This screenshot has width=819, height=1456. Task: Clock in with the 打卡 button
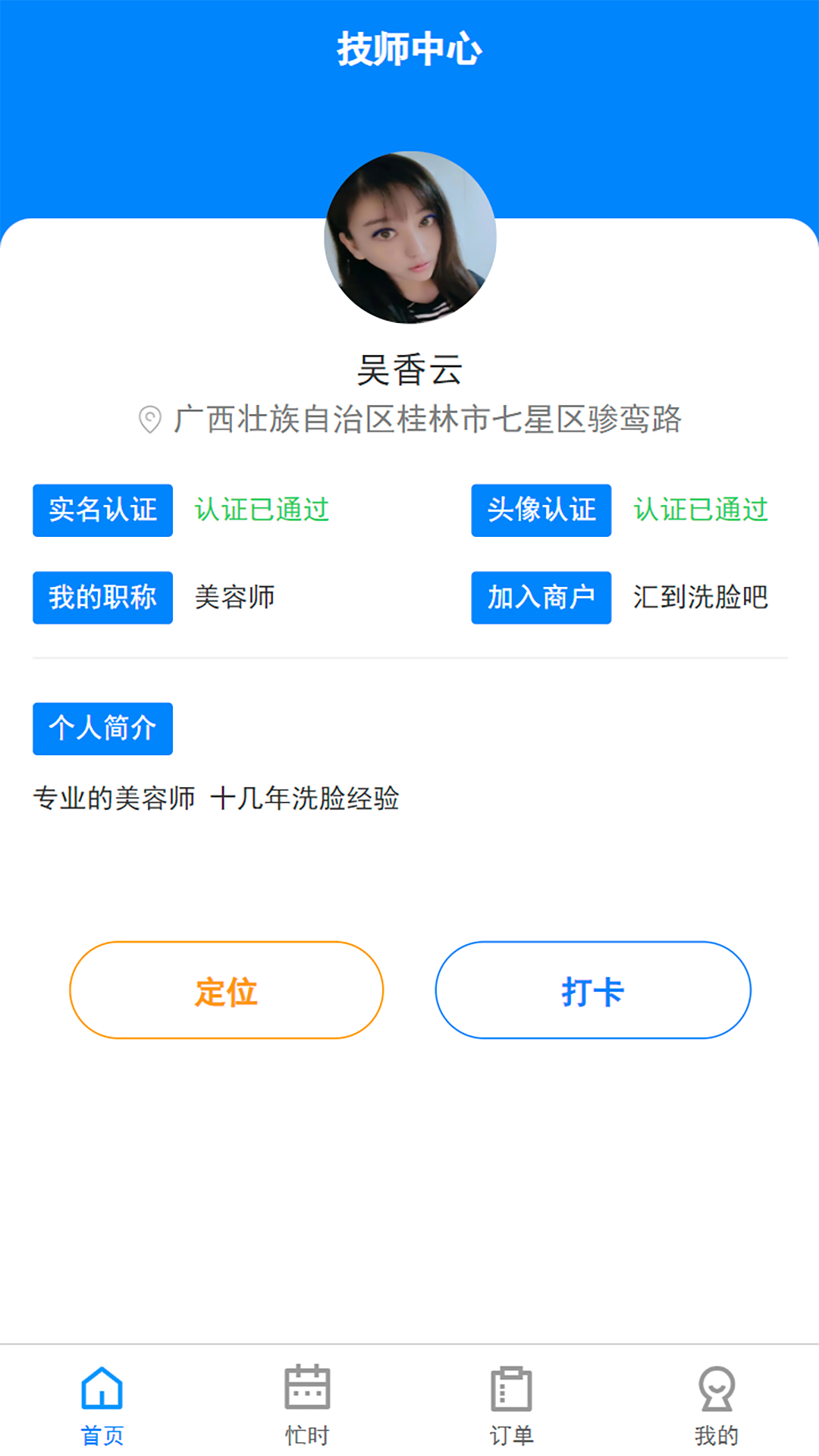(592, 990)
